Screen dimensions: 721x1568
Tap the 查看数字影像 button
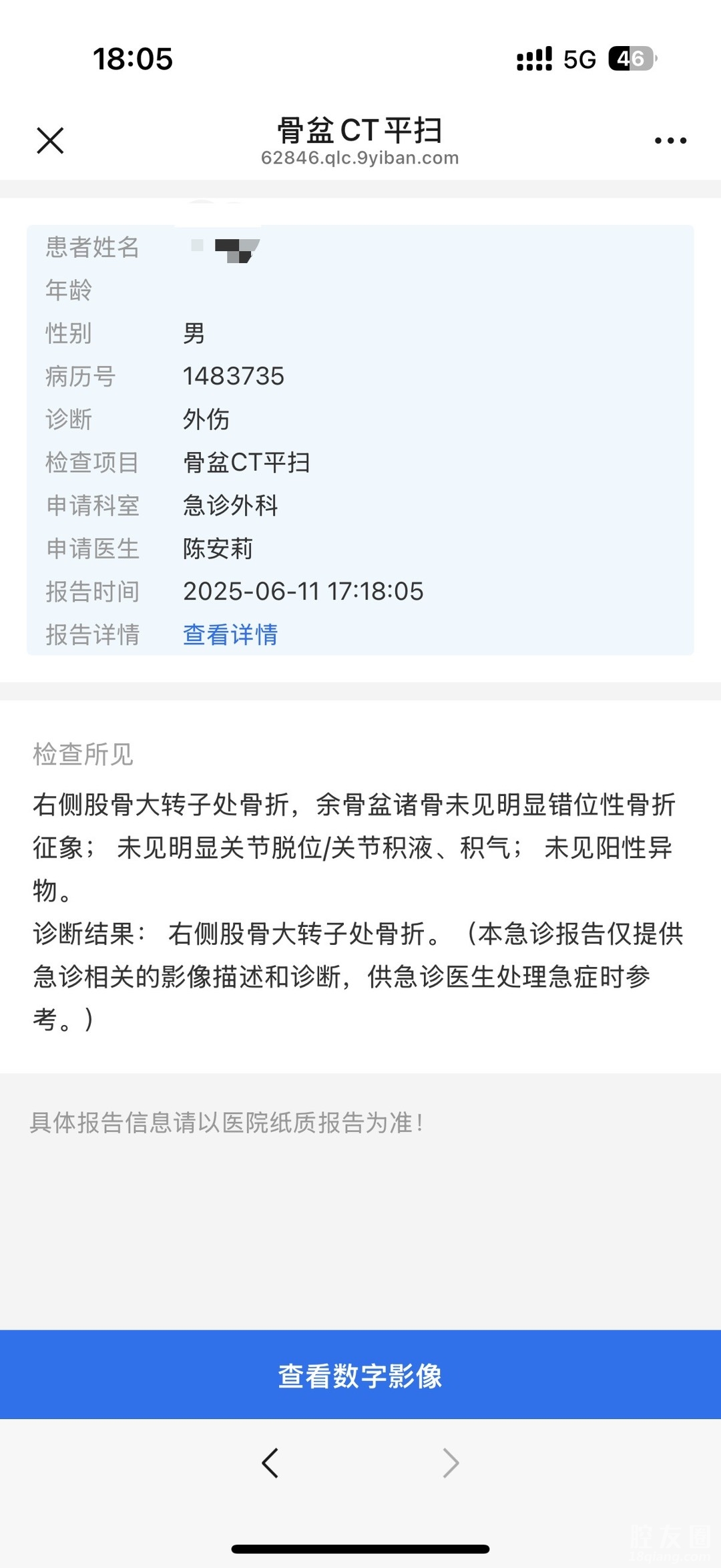[x=360, y=1375]
